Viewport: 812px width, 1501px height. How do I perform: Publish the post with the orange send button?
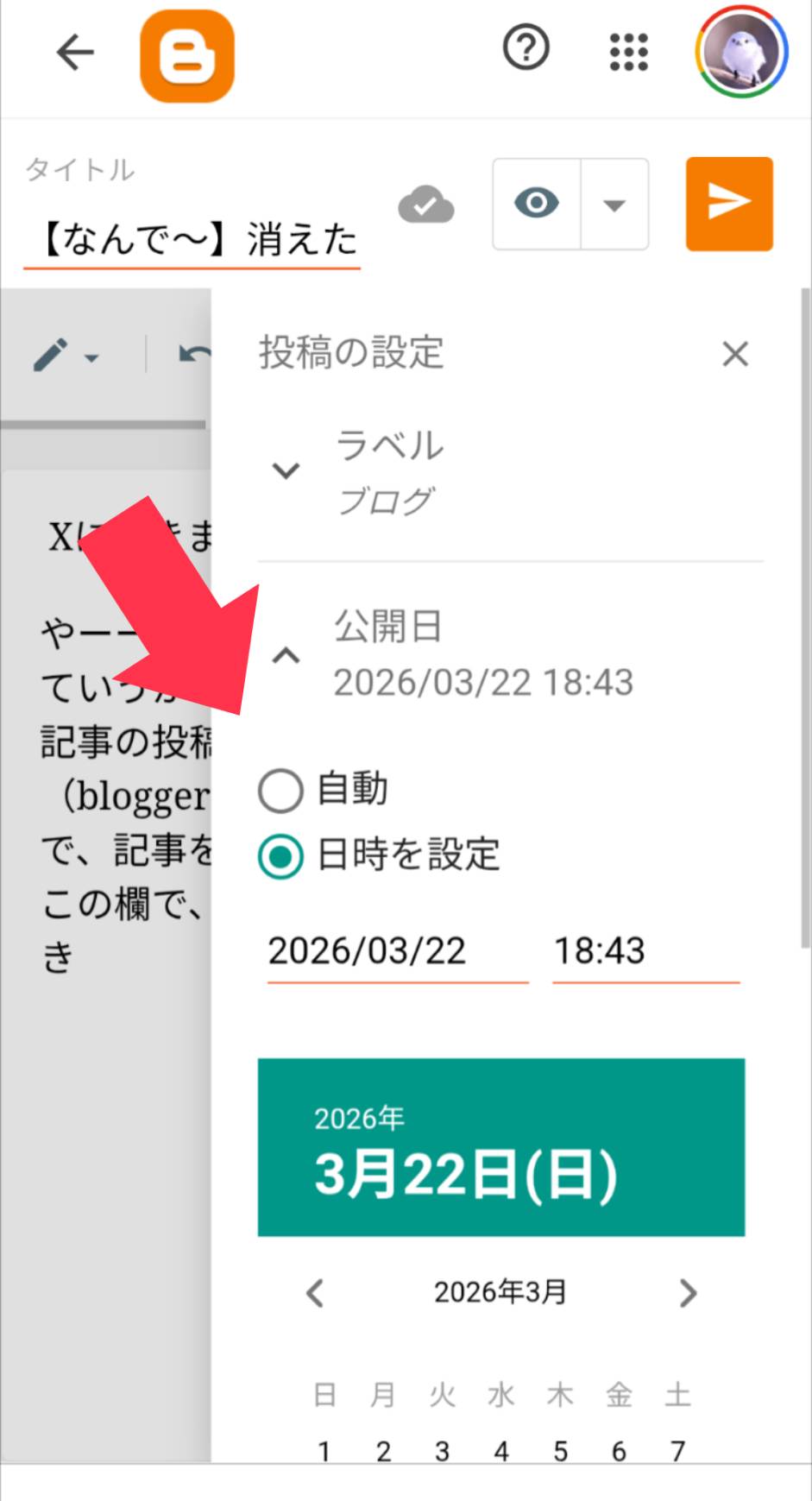729,204
